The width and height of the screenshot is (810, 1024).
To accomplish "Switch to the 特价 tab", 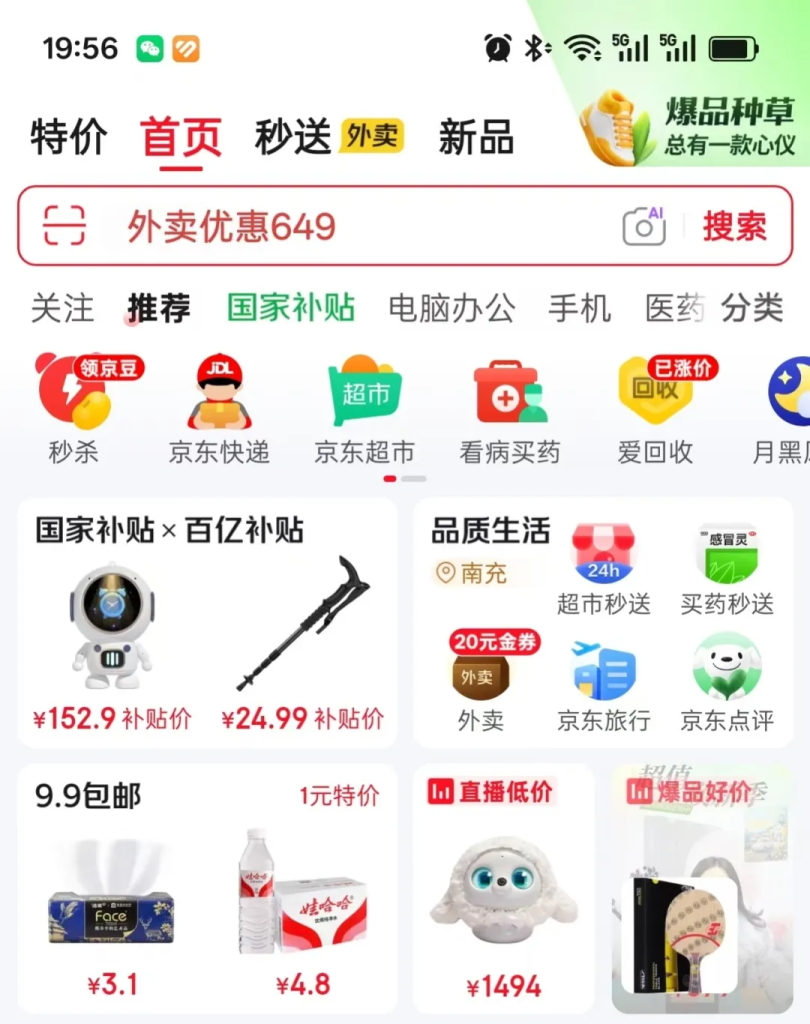I will 64,139.
